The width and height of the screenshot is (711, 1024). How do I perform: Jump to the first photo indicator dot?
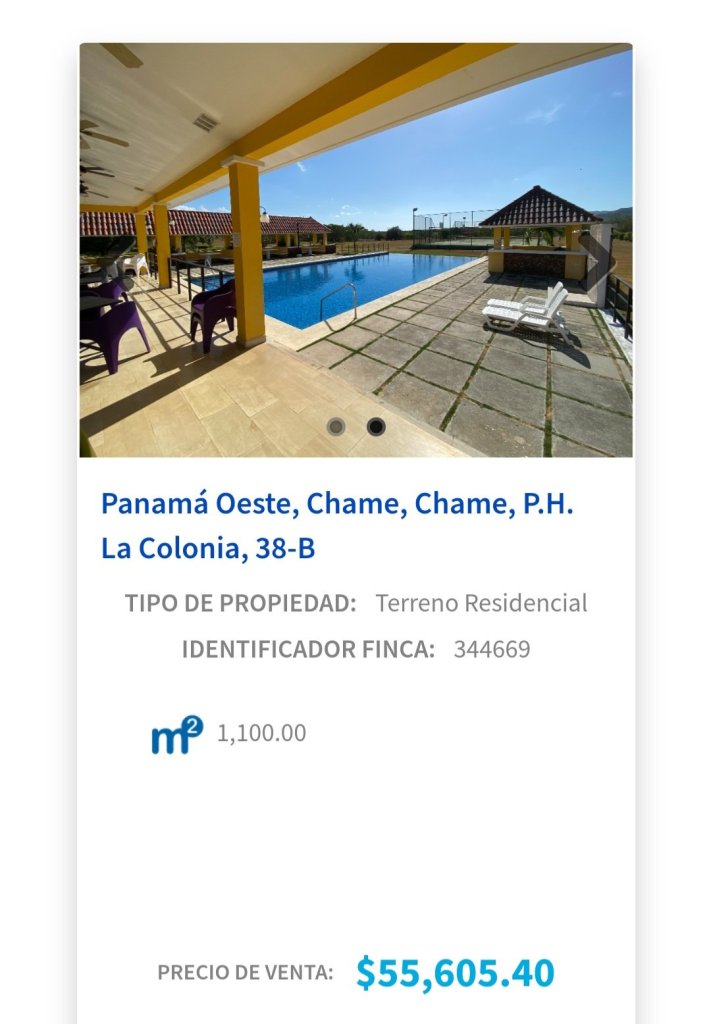coord(336,427)
